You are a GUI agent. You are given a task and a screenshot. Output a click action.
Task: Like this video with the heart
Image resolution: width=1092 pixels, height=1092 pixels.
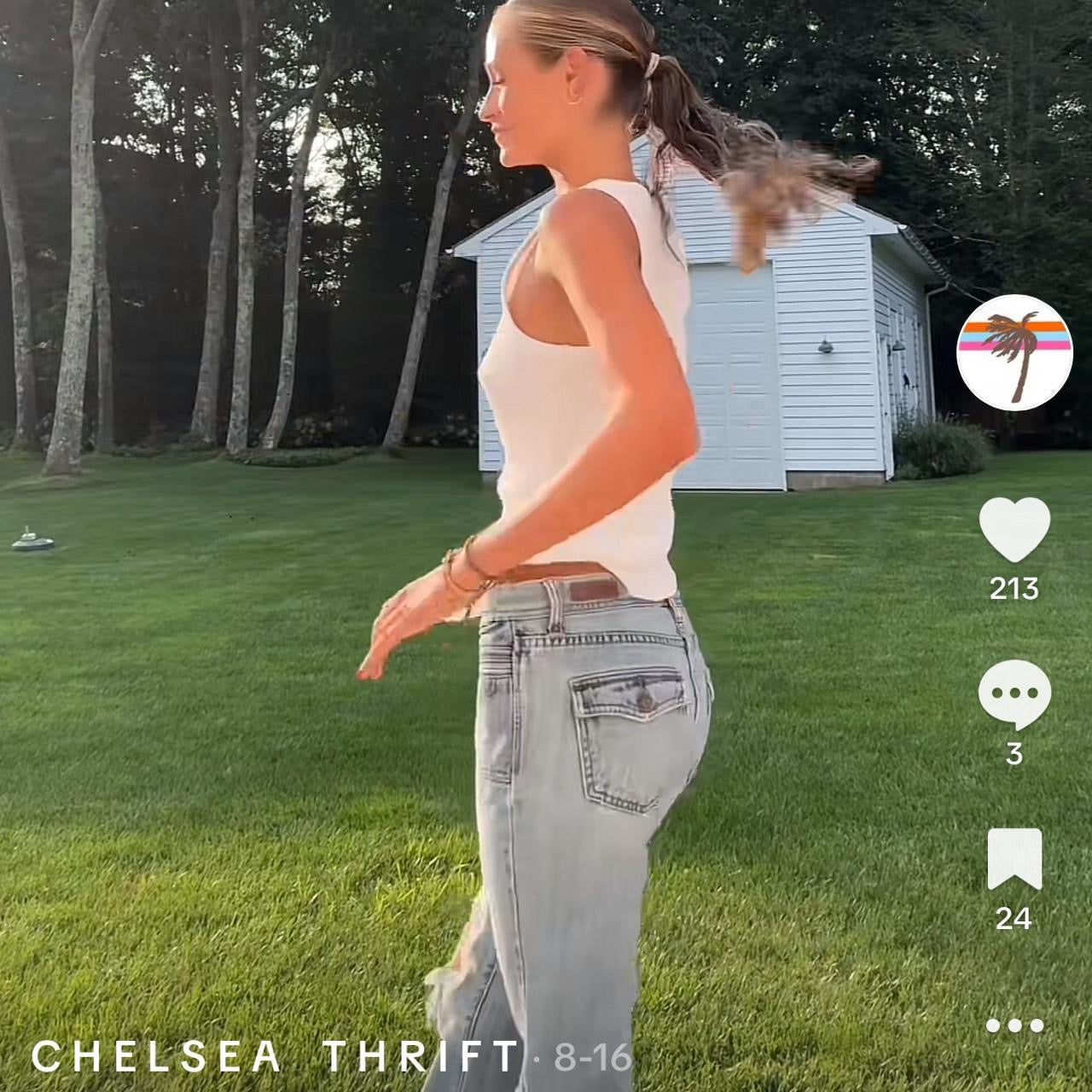[x=1014, y=529]
